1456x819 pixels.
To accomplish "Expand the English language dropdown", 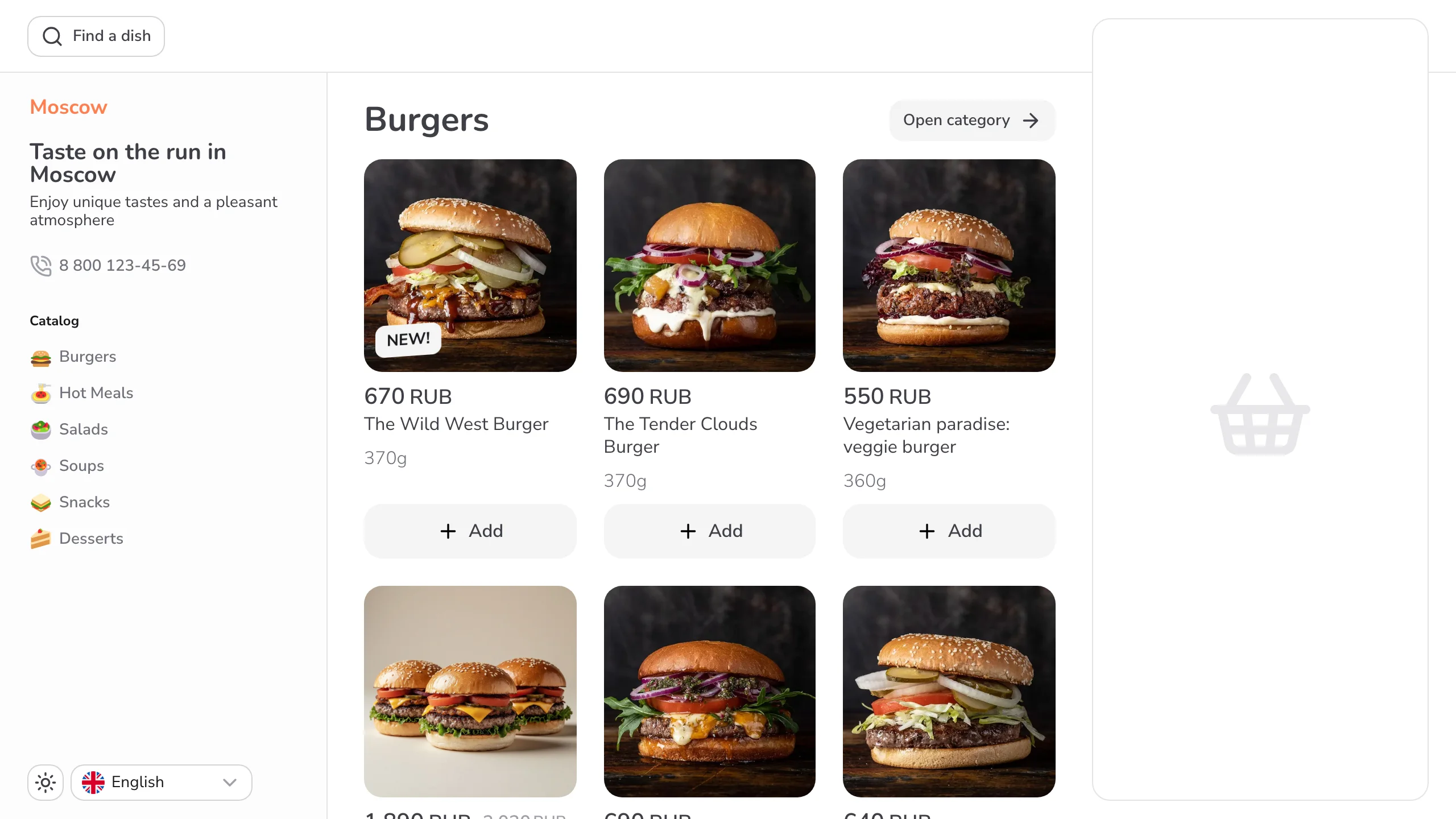I will (162, 783).
